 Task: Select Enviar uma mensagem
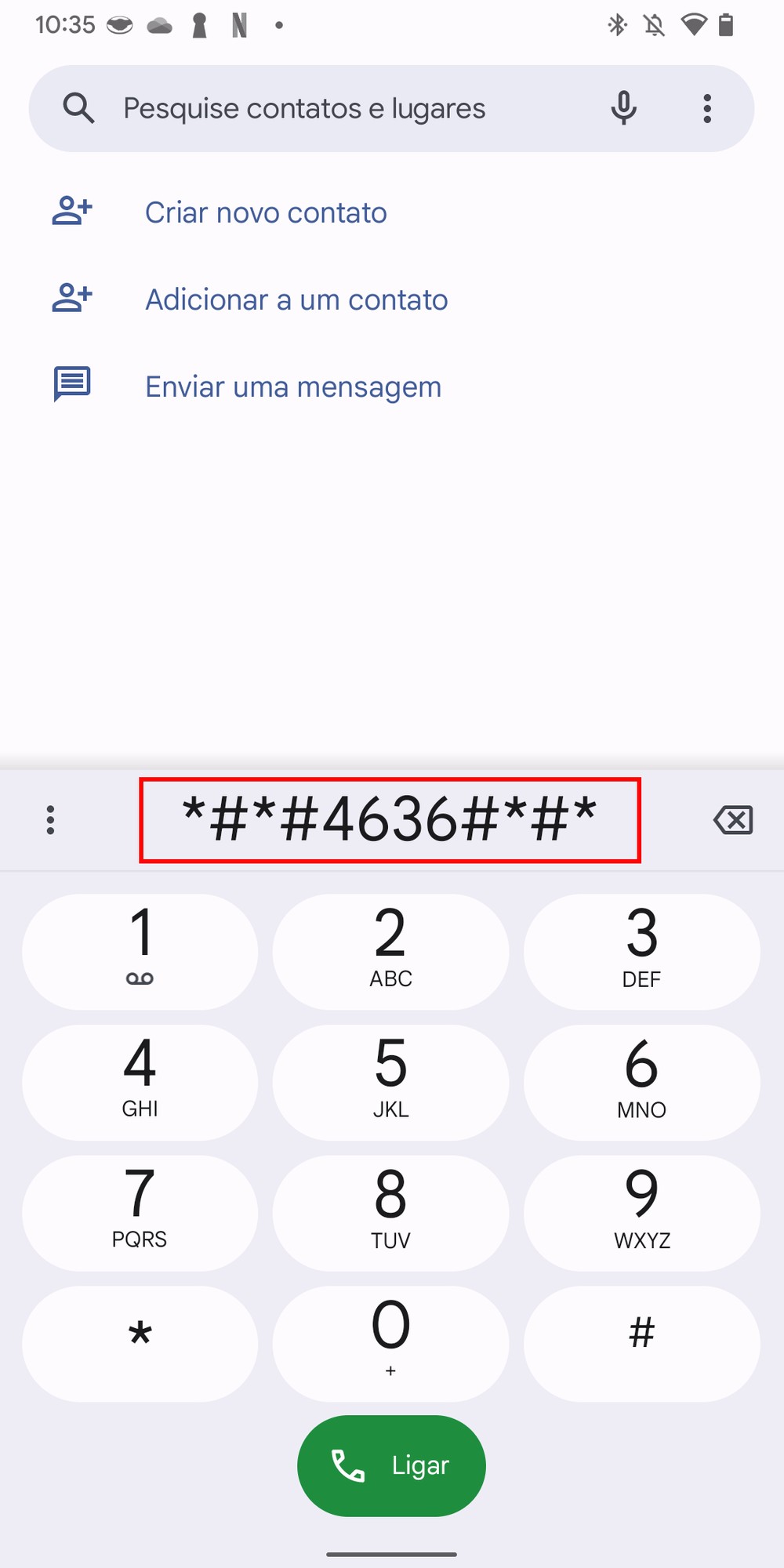pyautogui.click(x=292, y=387)
